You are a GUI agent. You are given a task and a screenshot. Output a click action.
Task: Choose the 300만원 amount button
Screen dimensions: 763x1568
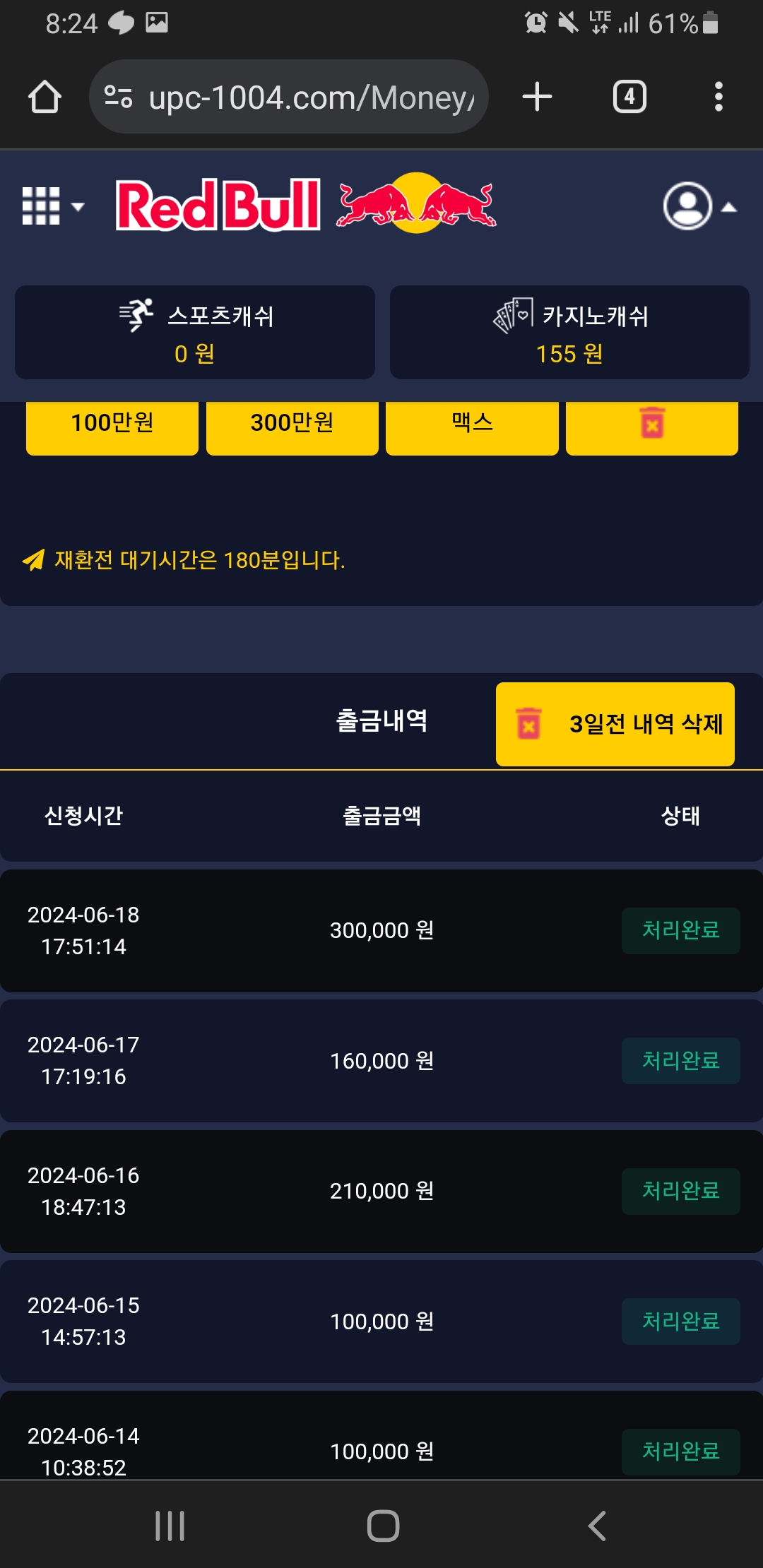[292, 426]
